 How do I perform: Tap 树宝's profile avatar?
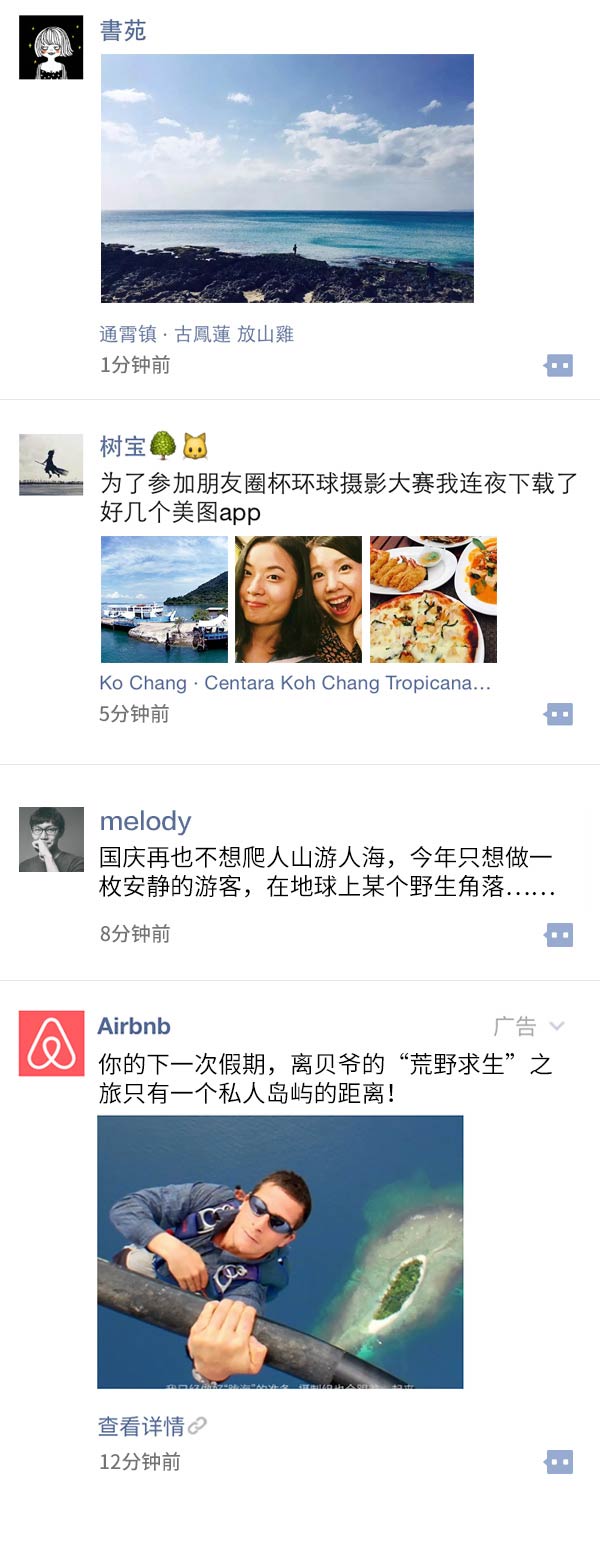tap(51, 464)
